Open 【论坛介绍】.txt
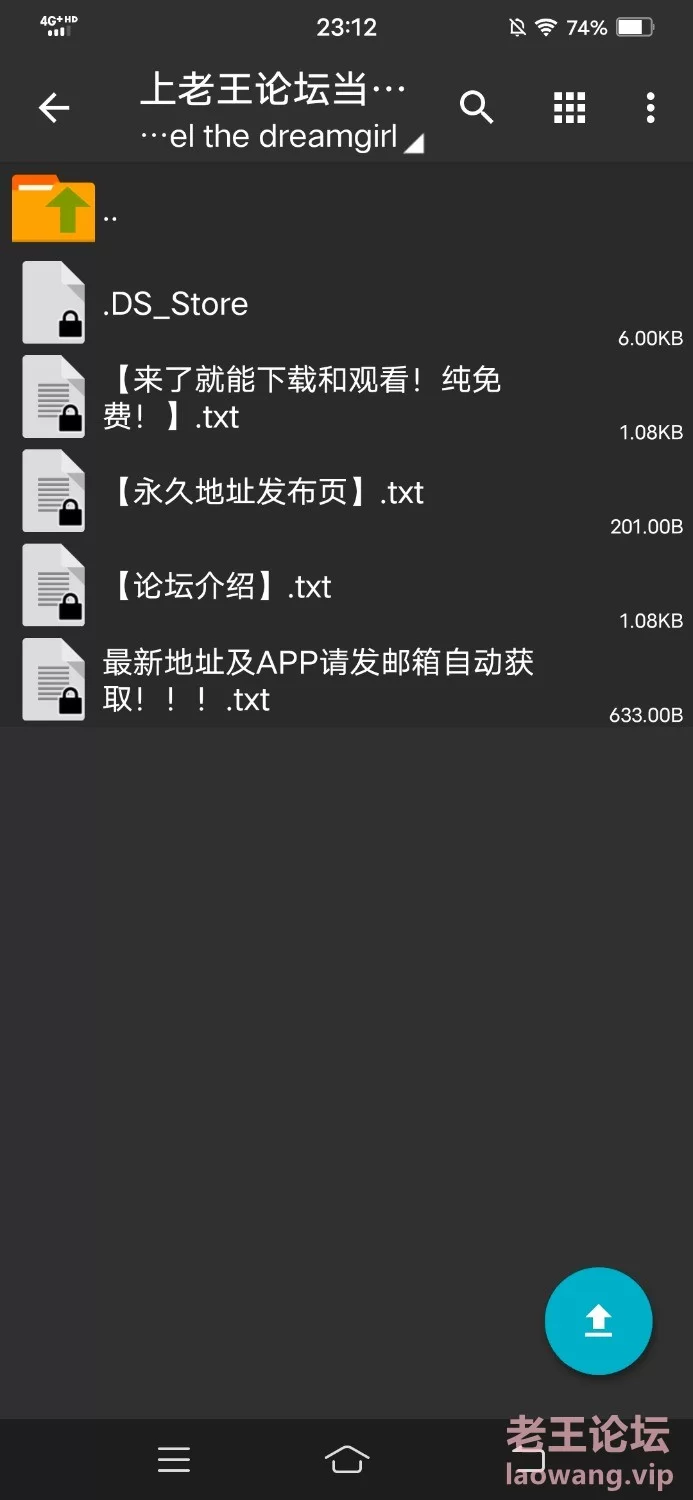The width and height of the screenshot is (693, 1500). click(x=346, y=585)
